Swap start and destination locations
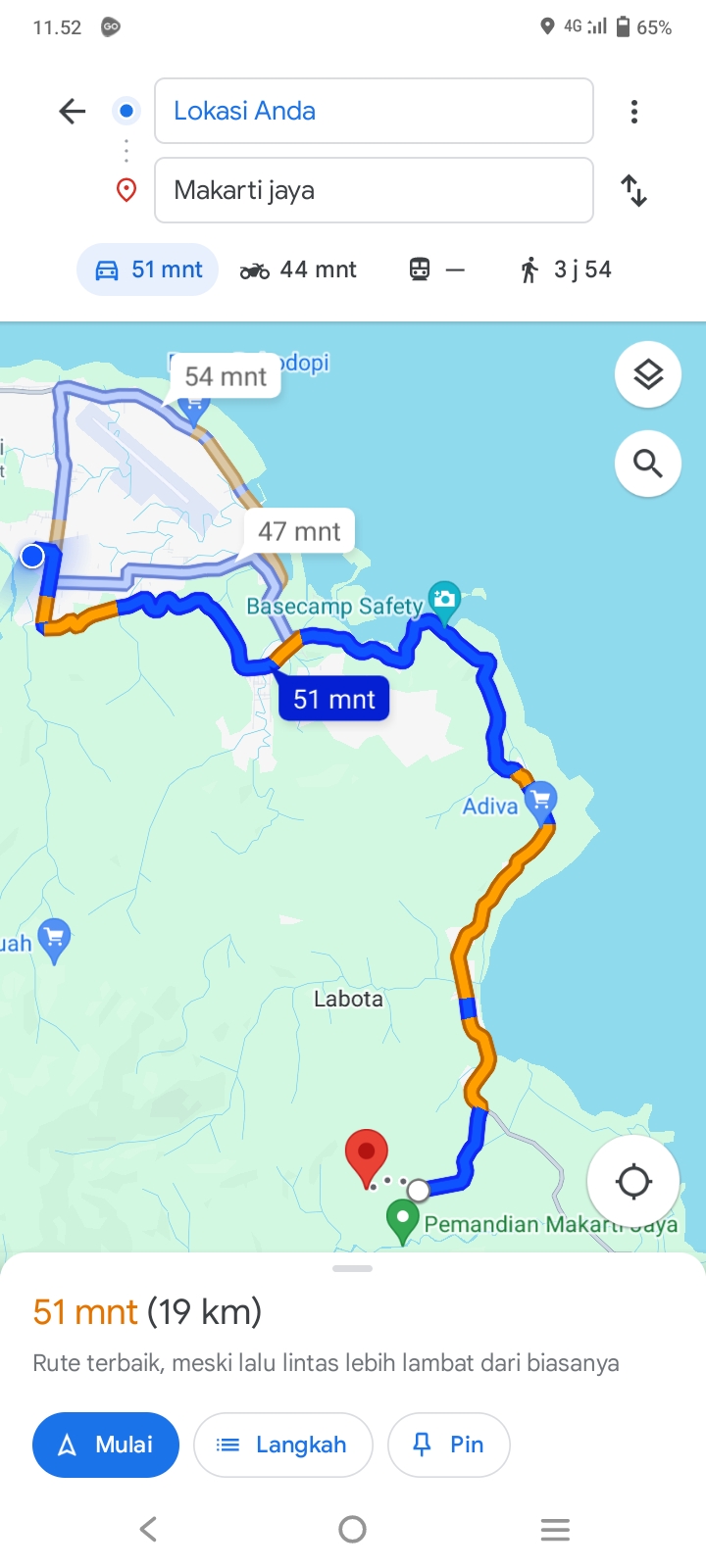The image size is (706, 1568). pos(634,190)
